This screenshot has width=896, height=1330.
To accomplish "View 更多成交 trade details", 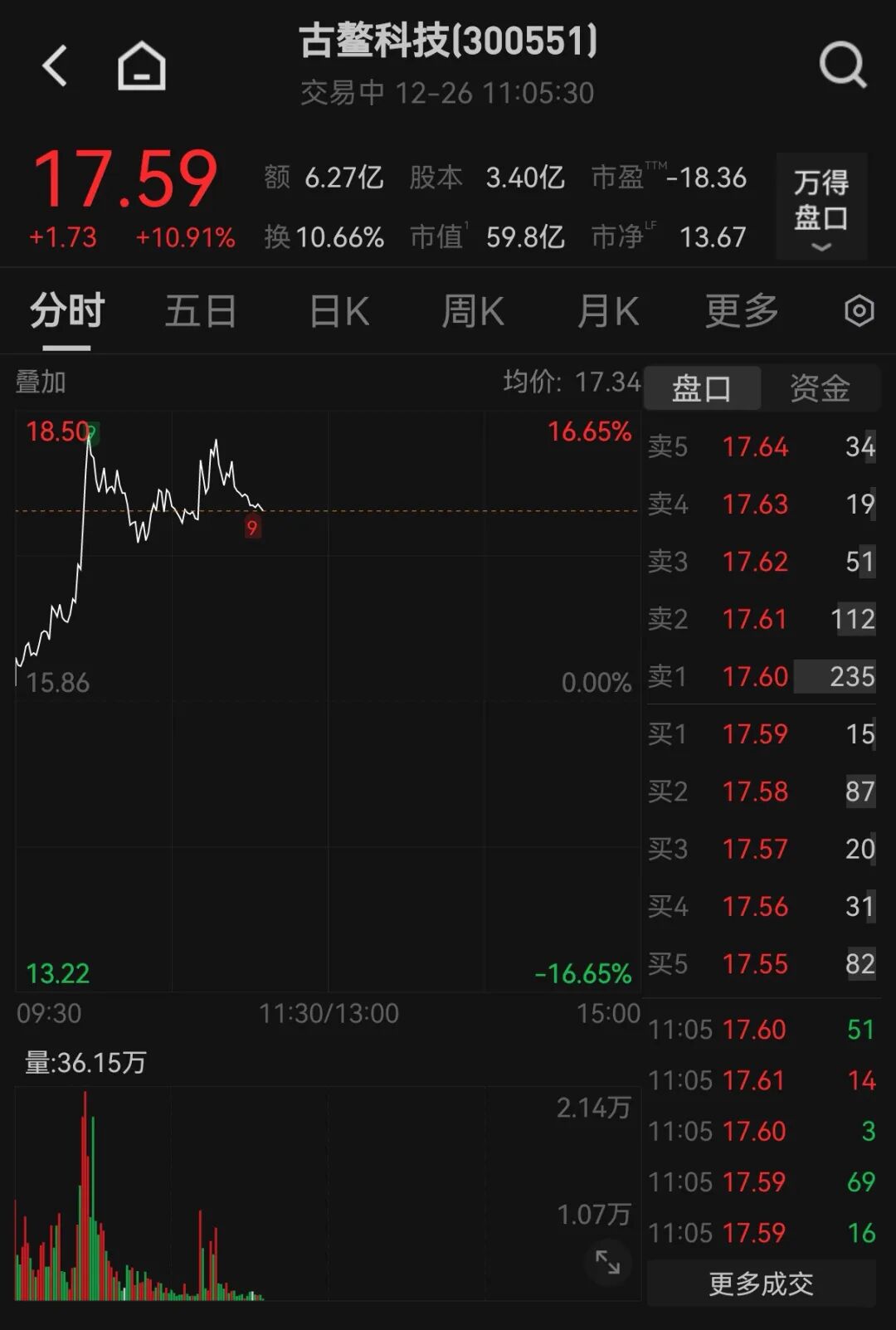I will pos(761,1284).
